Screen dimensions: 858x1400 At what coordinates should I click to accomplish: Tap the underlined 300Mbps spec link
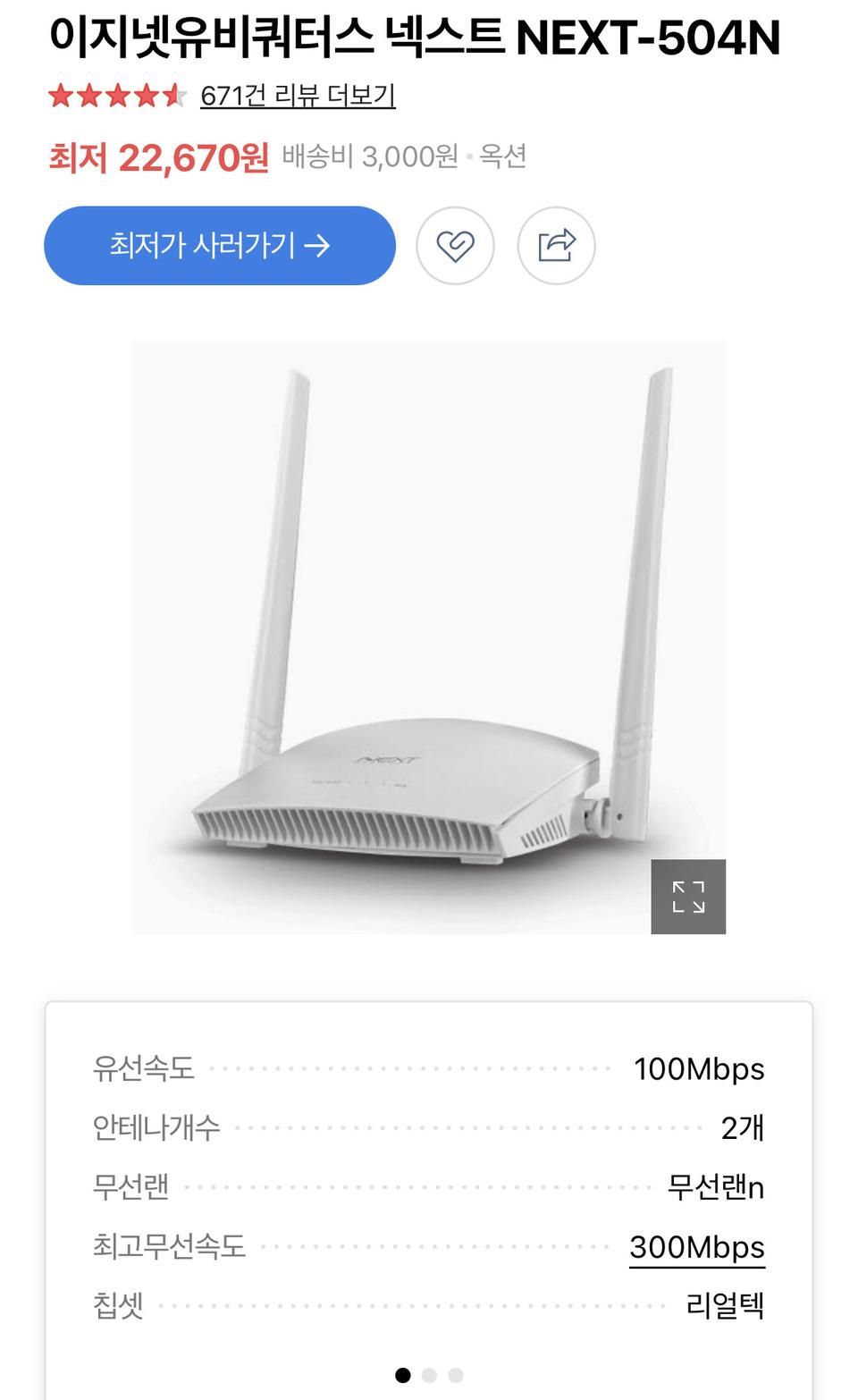(x=697, y=1247)
